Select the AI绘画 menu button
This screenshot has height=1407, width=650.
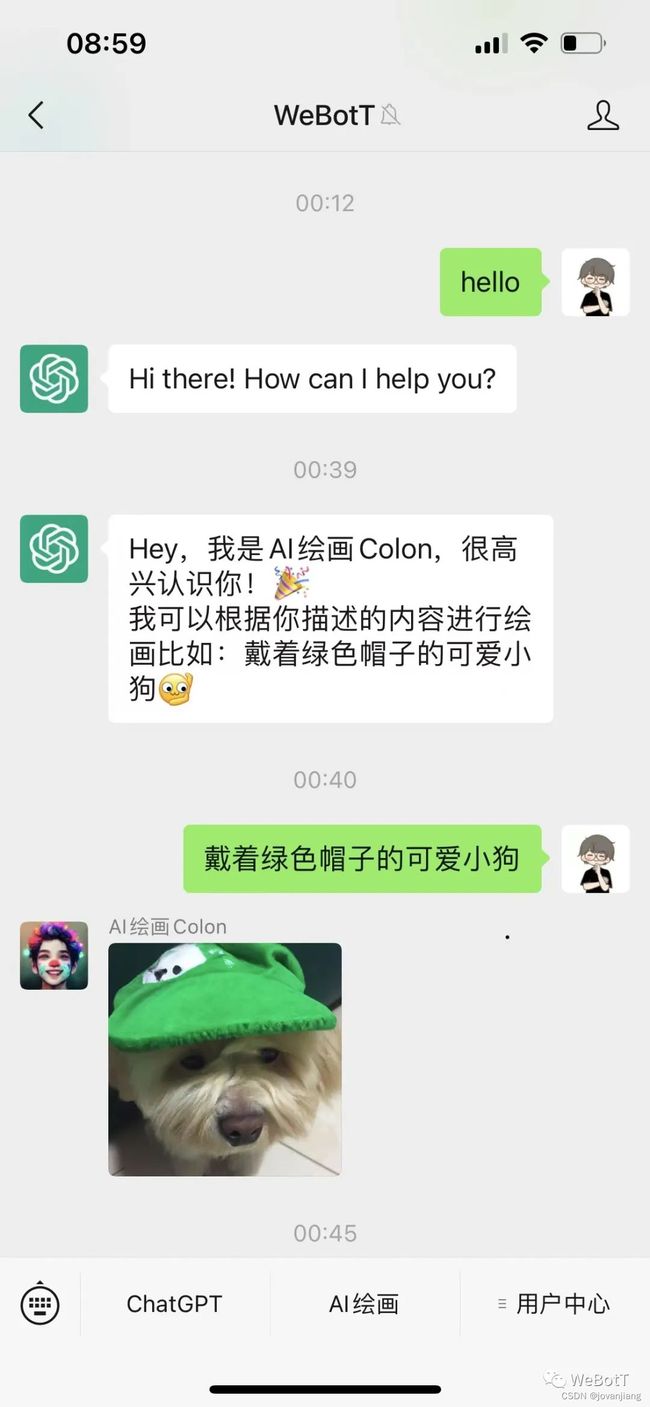tap(364, 1303)
